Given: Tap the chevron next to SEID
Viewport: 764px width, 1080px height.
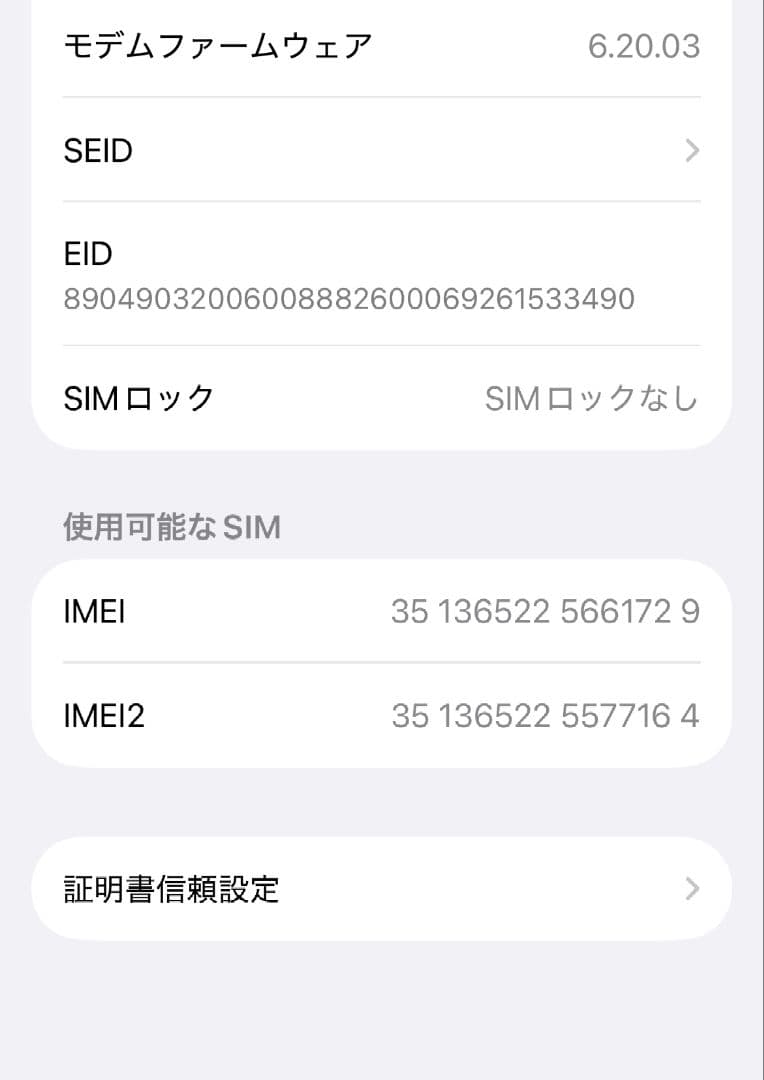Looking at the screenshot, I should (x=692, y=150).
